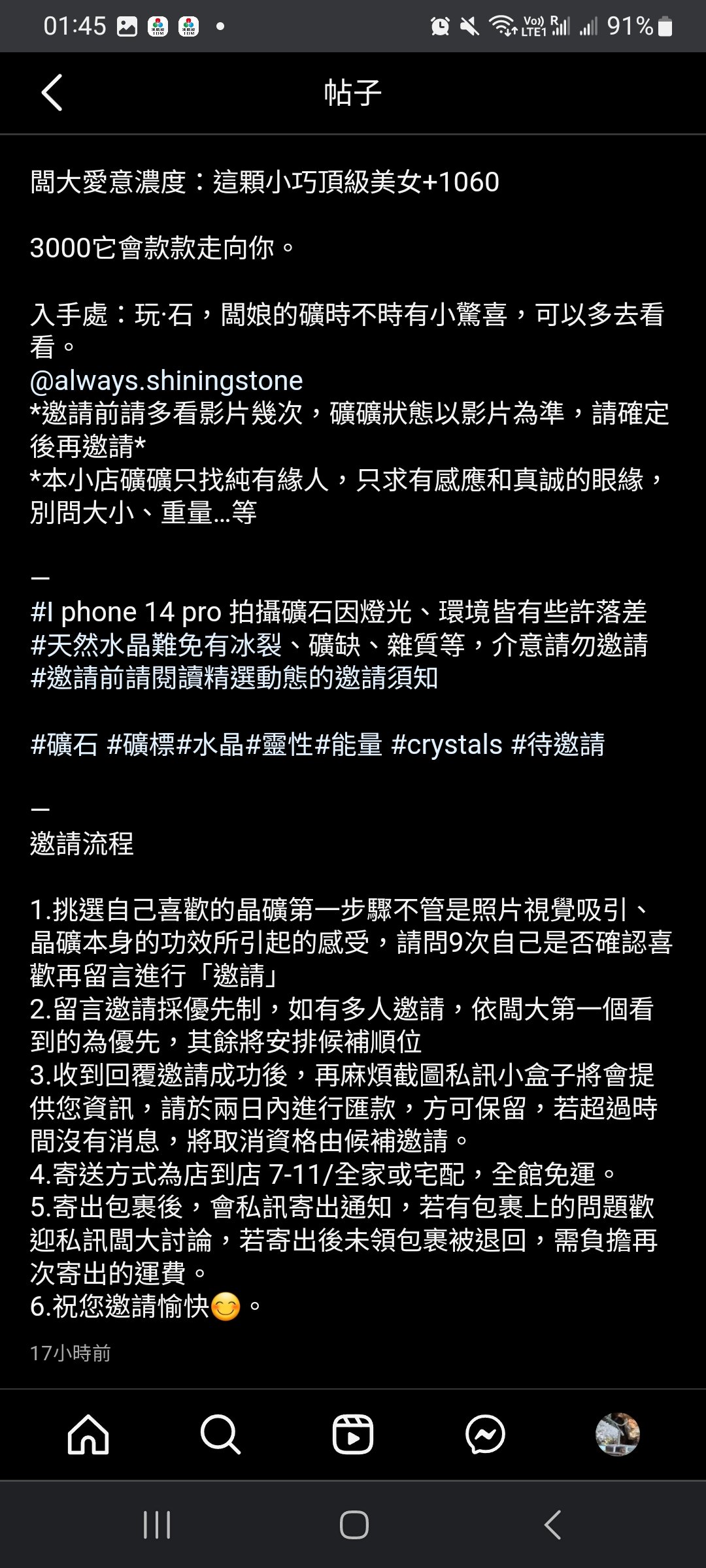Switch to the Home tab

tap(88, 1435)
